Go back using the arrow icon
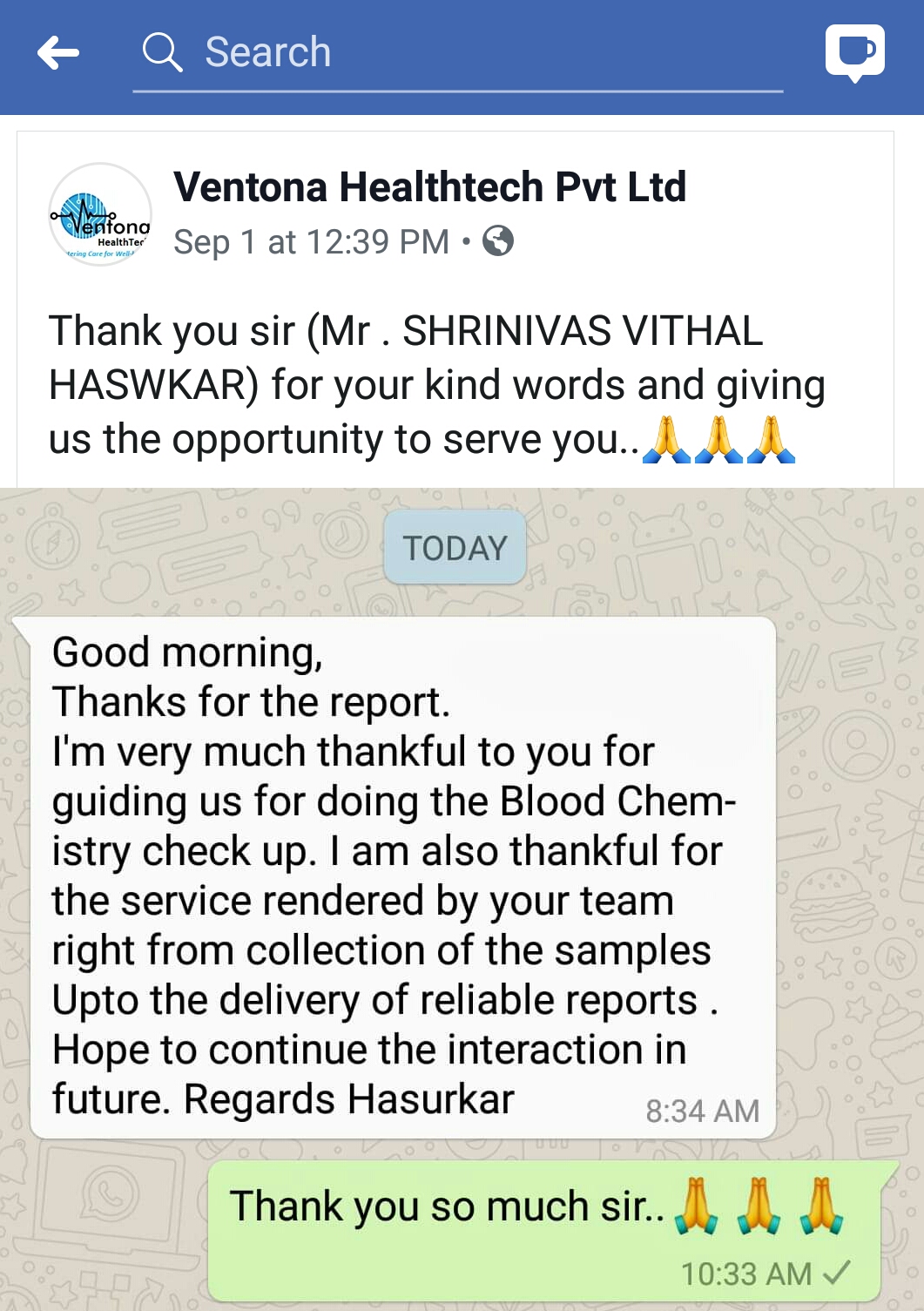 tap(58, 53)
